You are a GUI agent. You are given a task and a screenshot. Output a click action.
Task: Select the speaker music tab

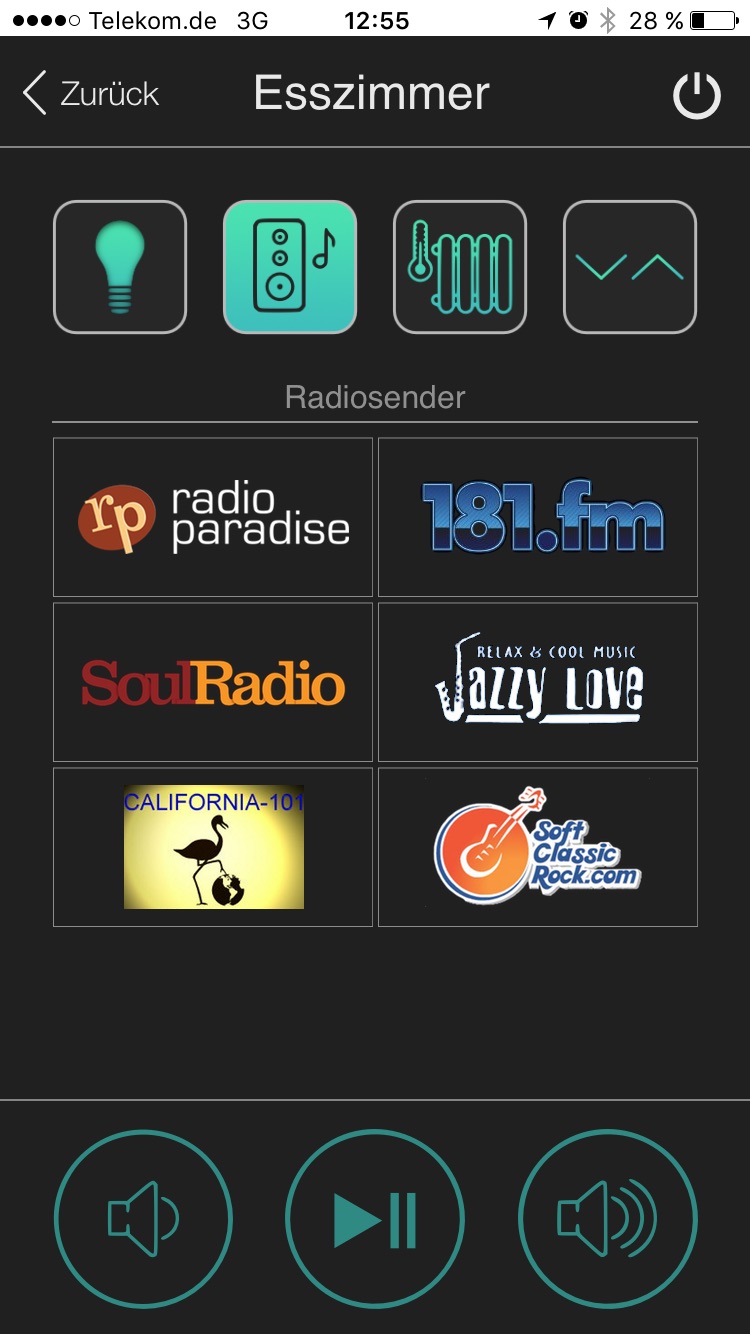tap(290, 267)
